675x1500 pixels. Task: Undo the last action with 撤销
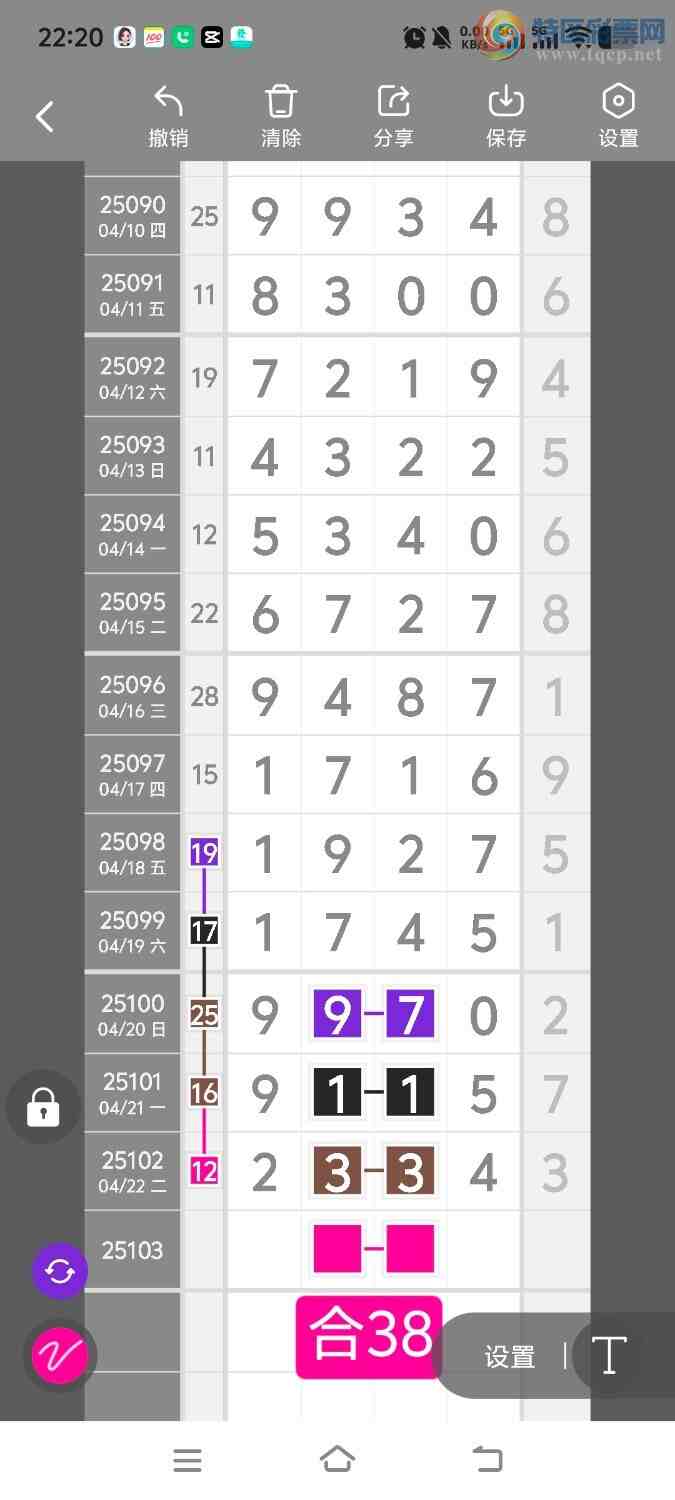coord(168,117)
